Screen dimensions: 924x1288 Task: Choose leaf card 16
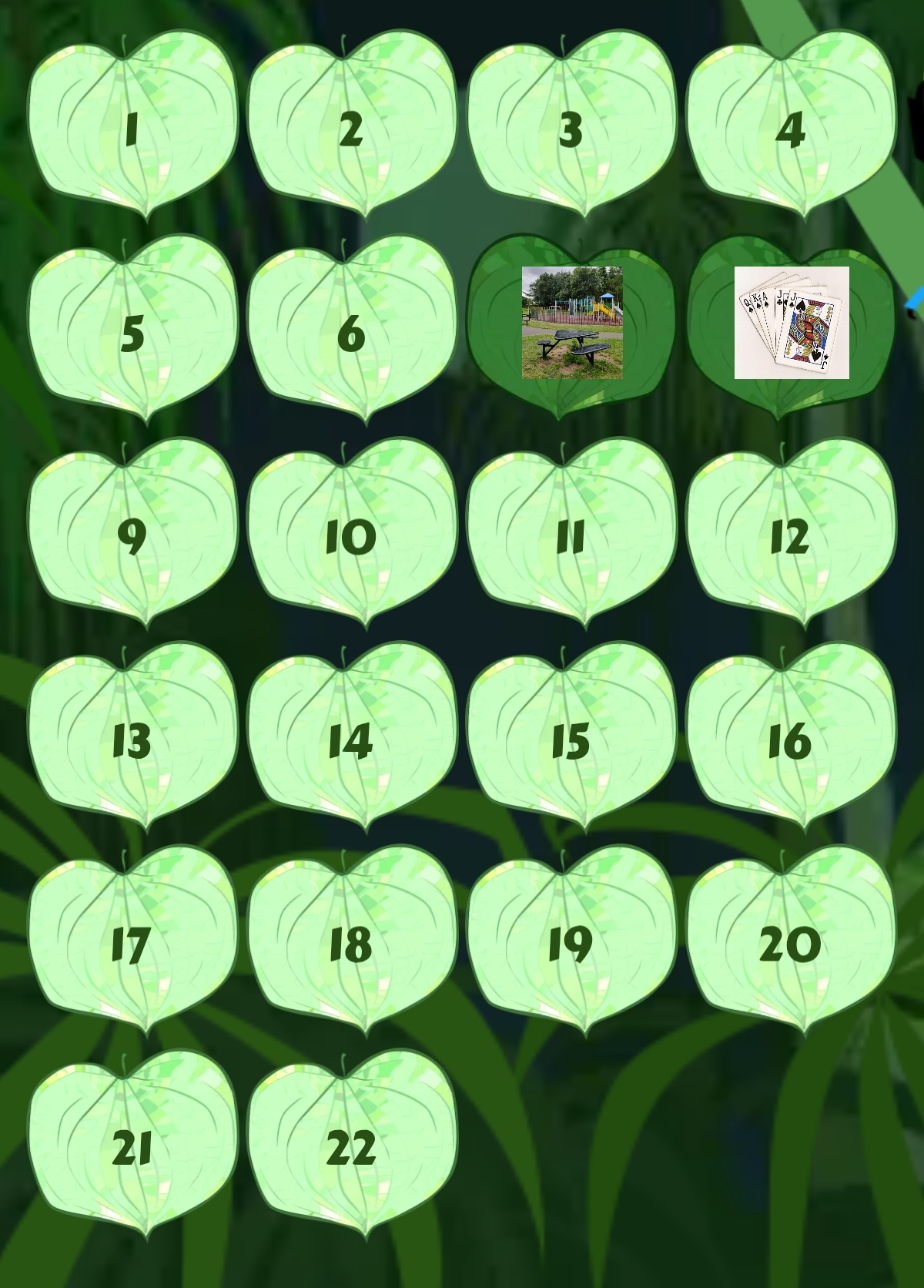pos(791,740)
